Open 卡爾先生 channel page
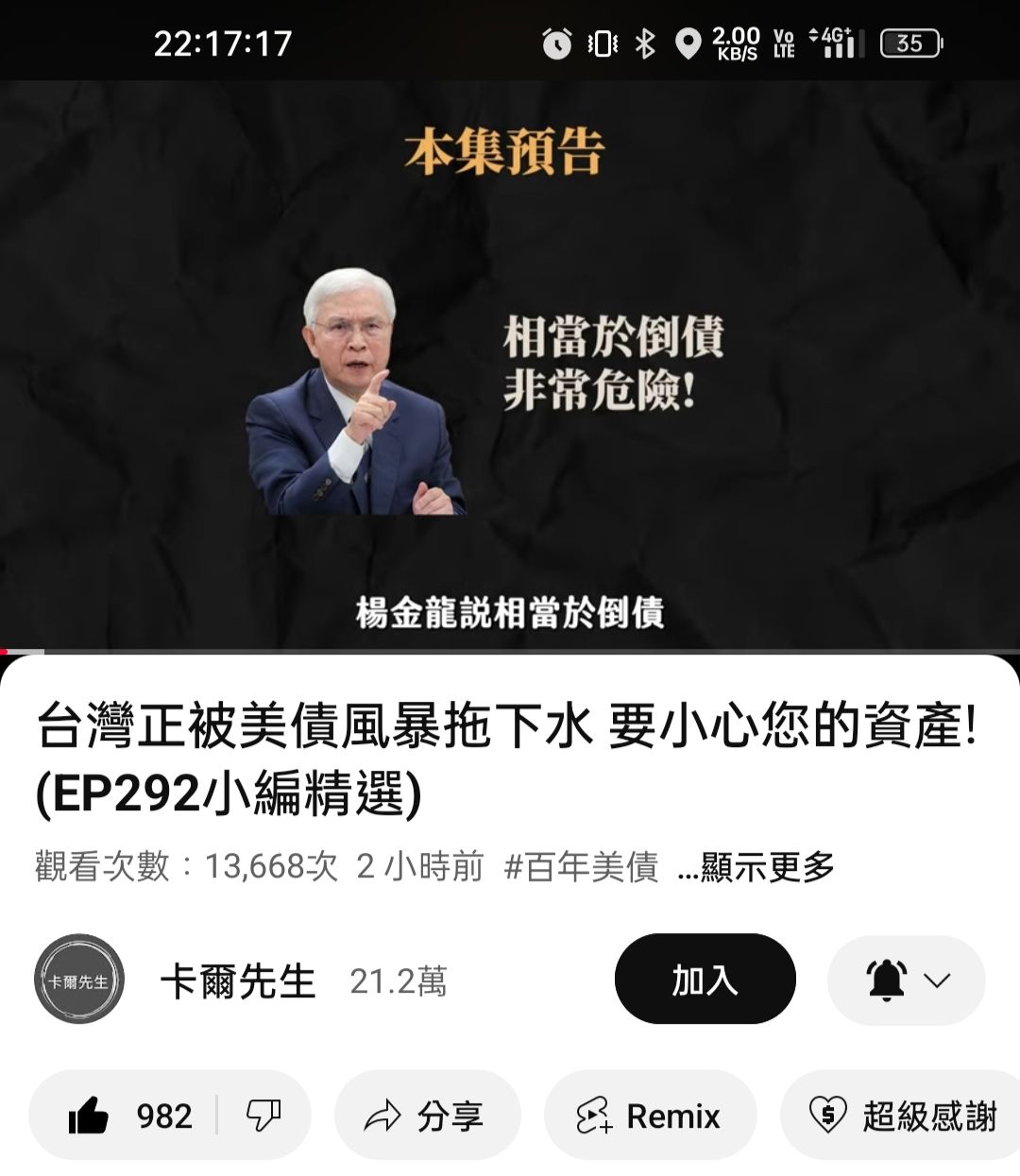 click(238, 981)
